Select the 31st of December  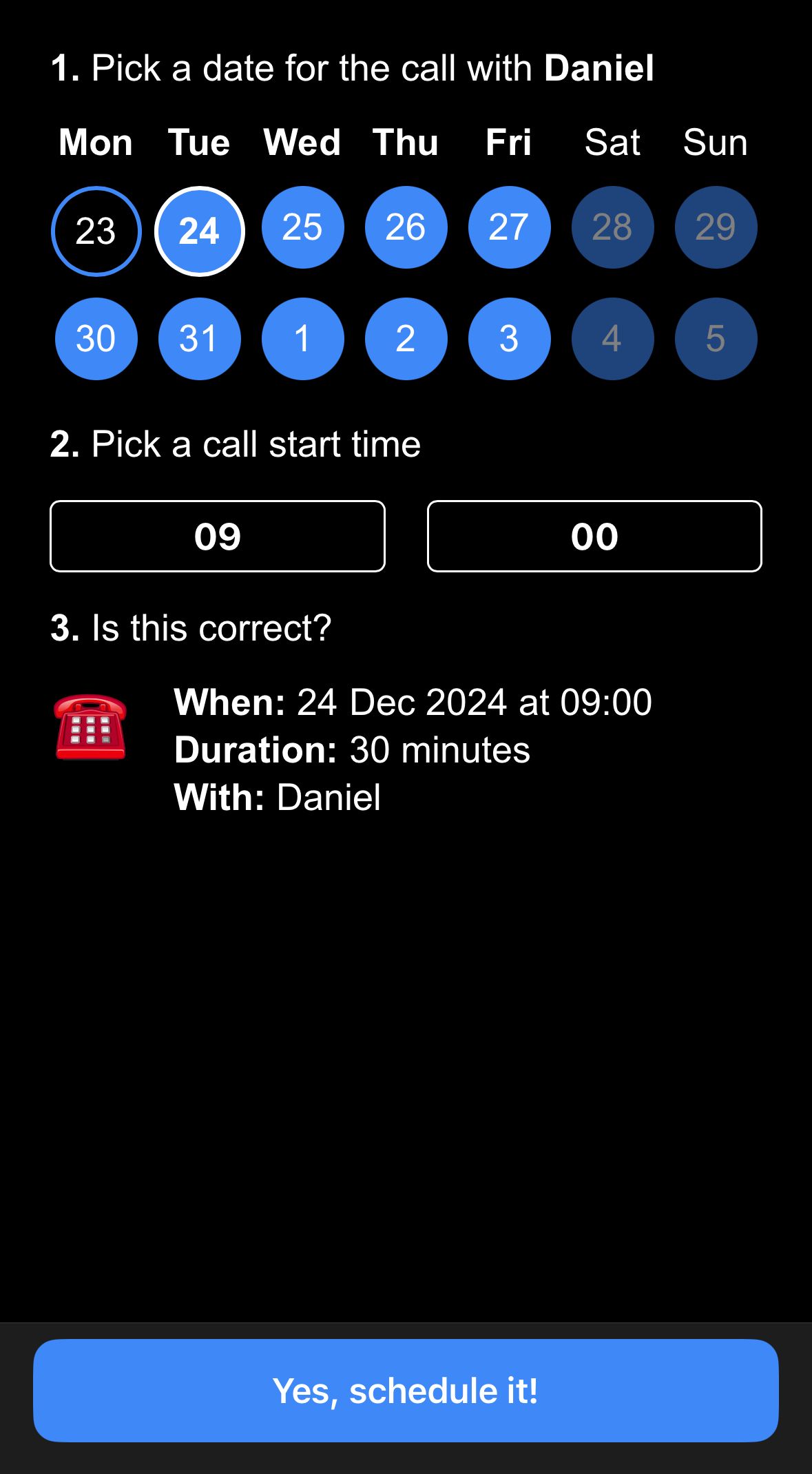(x=199, y=338)
